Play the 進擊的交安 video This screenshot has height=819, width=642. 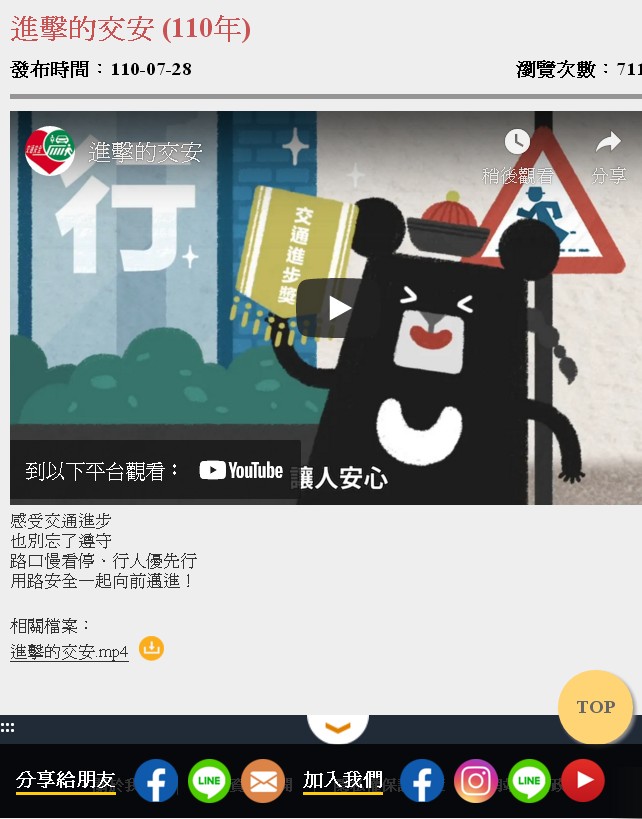pos(339,308)
